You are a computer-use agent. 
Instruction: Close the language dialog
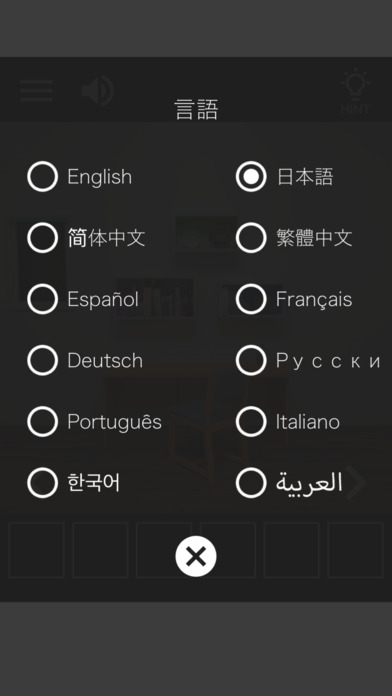196,556
